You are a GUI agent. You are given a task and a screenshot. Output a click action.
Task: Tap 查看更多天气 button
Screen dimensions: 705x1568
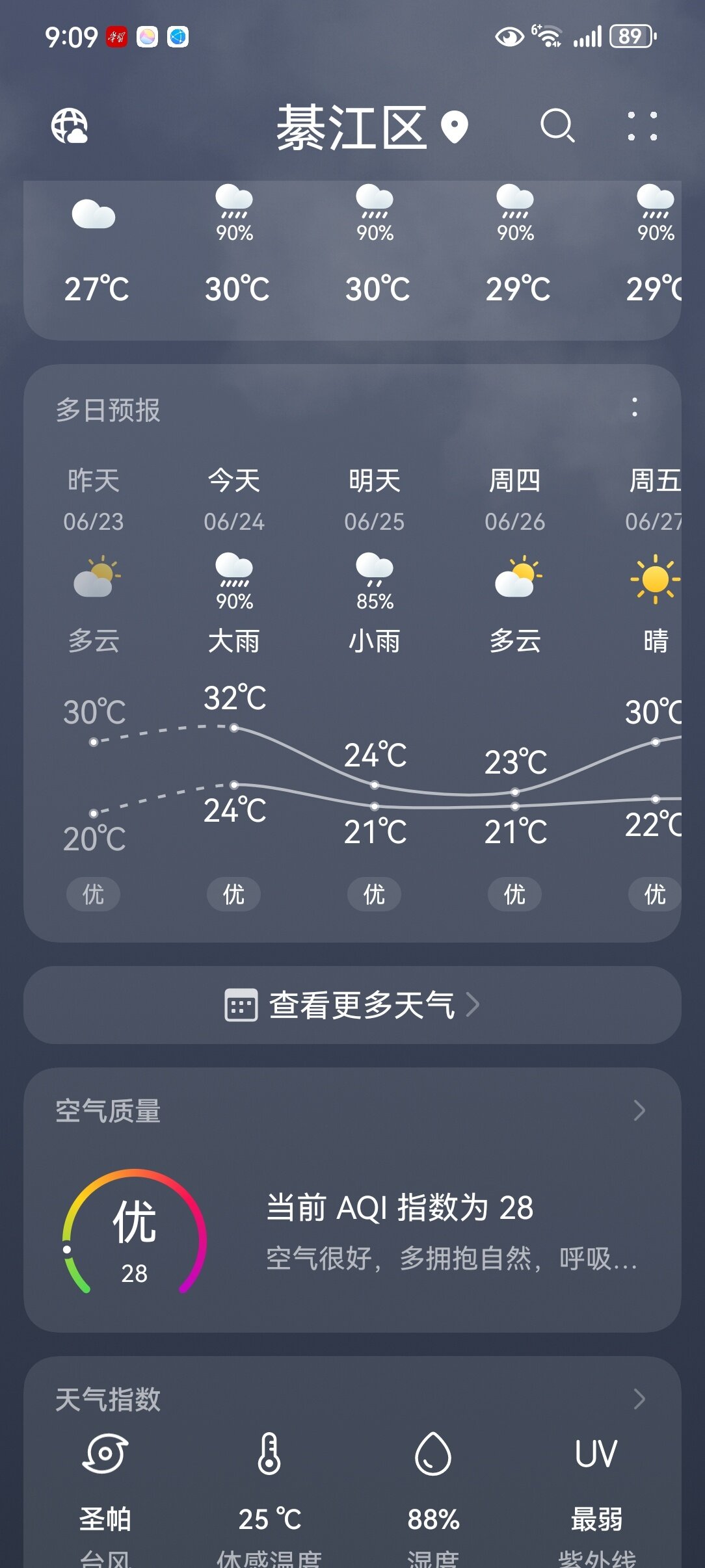click(352, 1005)
